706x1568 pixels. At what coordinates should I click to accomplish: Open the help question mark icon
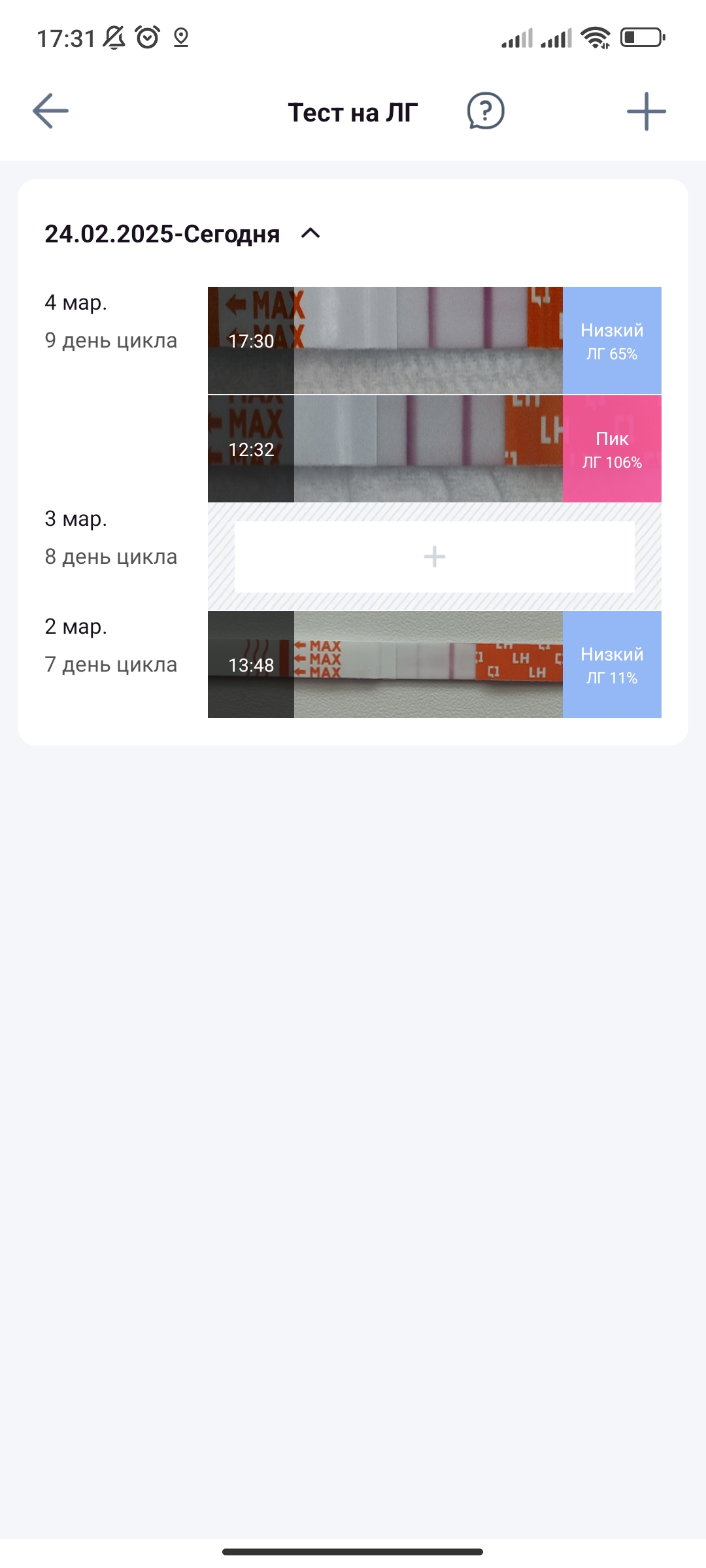(486, 111)
